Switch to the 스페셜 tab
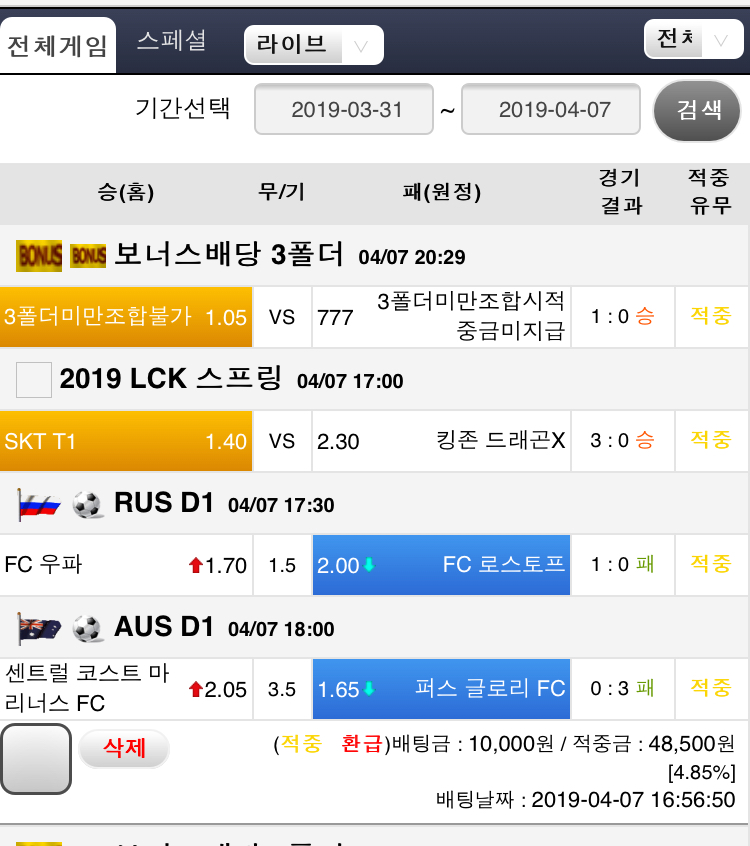 (171, 41)
